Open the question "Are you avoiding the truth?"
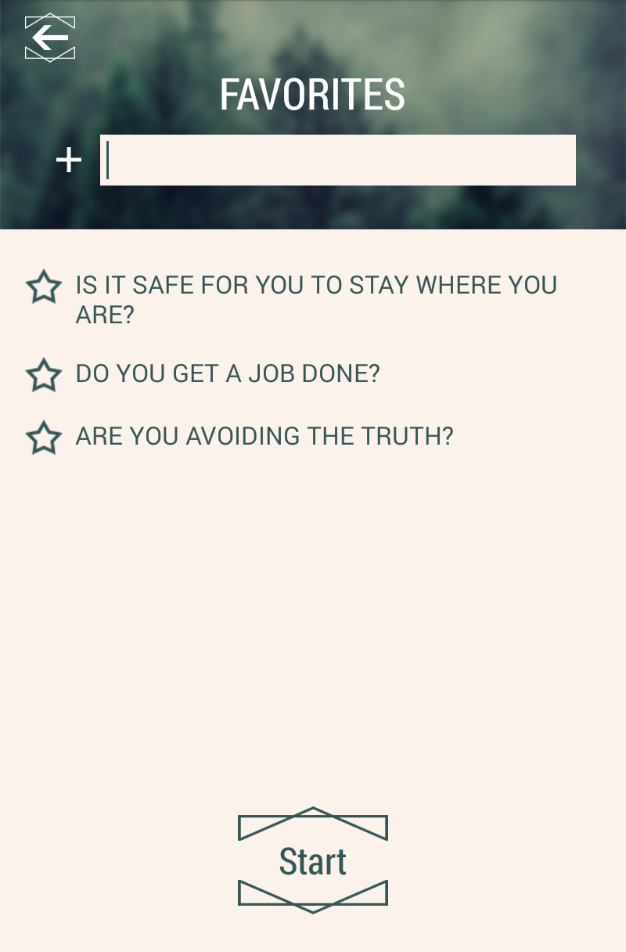626x952 pixels. pyautogui.click(x=264, y=437)
